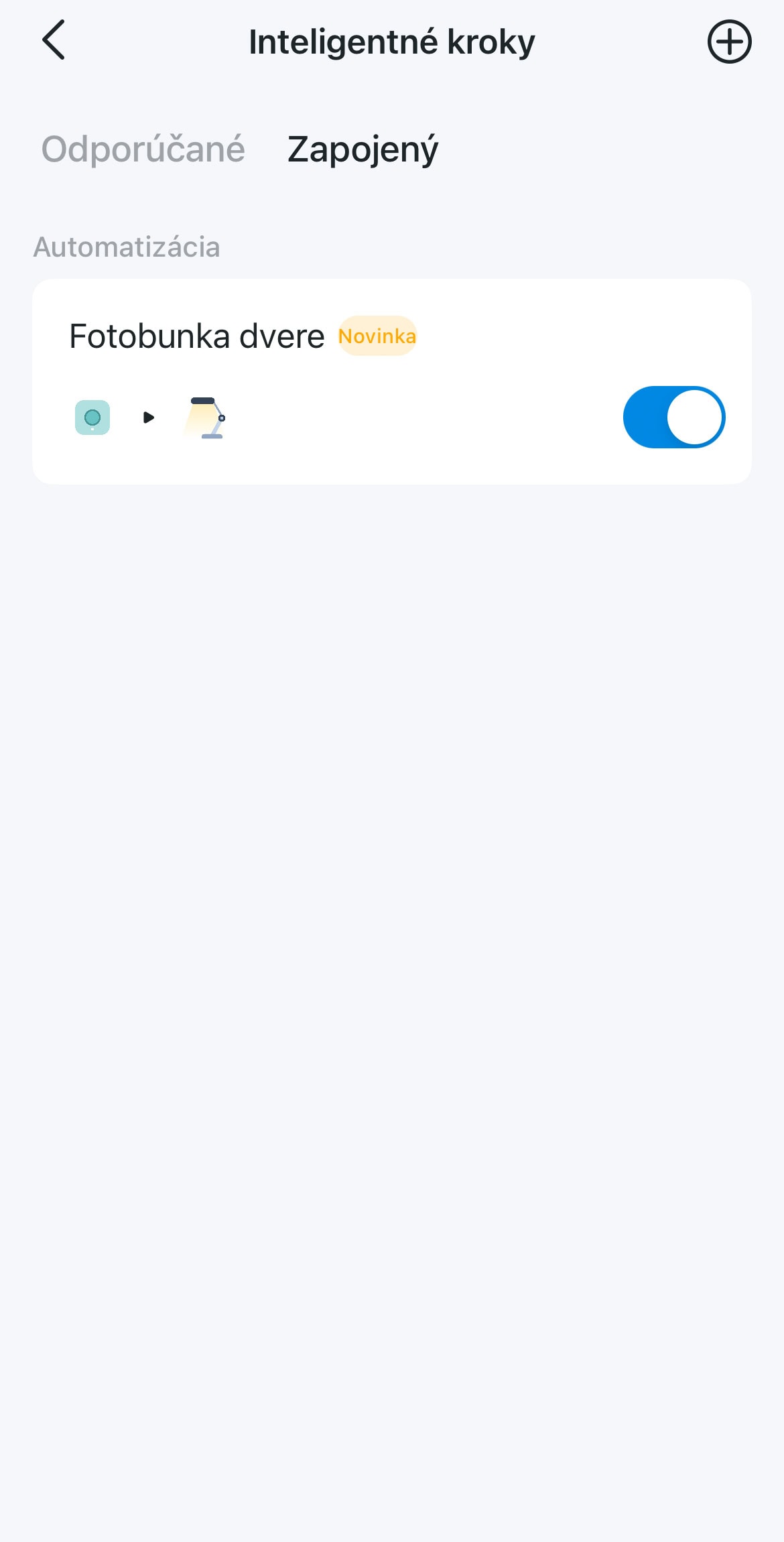The height and width of the screenshot is (1542, 784).
Task: Disable the Fotobunka dvere automation switch
Action: click(673, 417)
